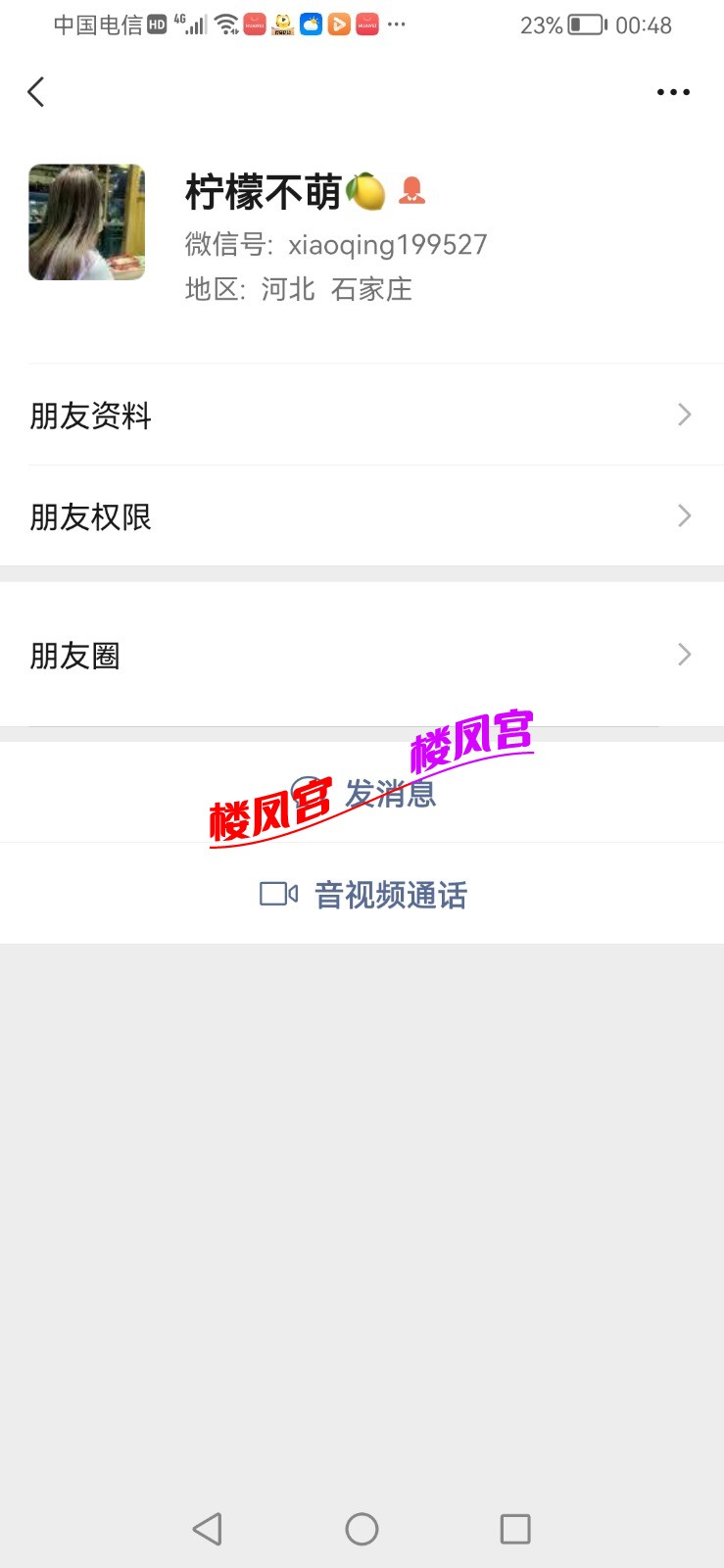Tap the orange play video notification icon
Viewport: 724px width, 1568px height.
click(339, 24)
